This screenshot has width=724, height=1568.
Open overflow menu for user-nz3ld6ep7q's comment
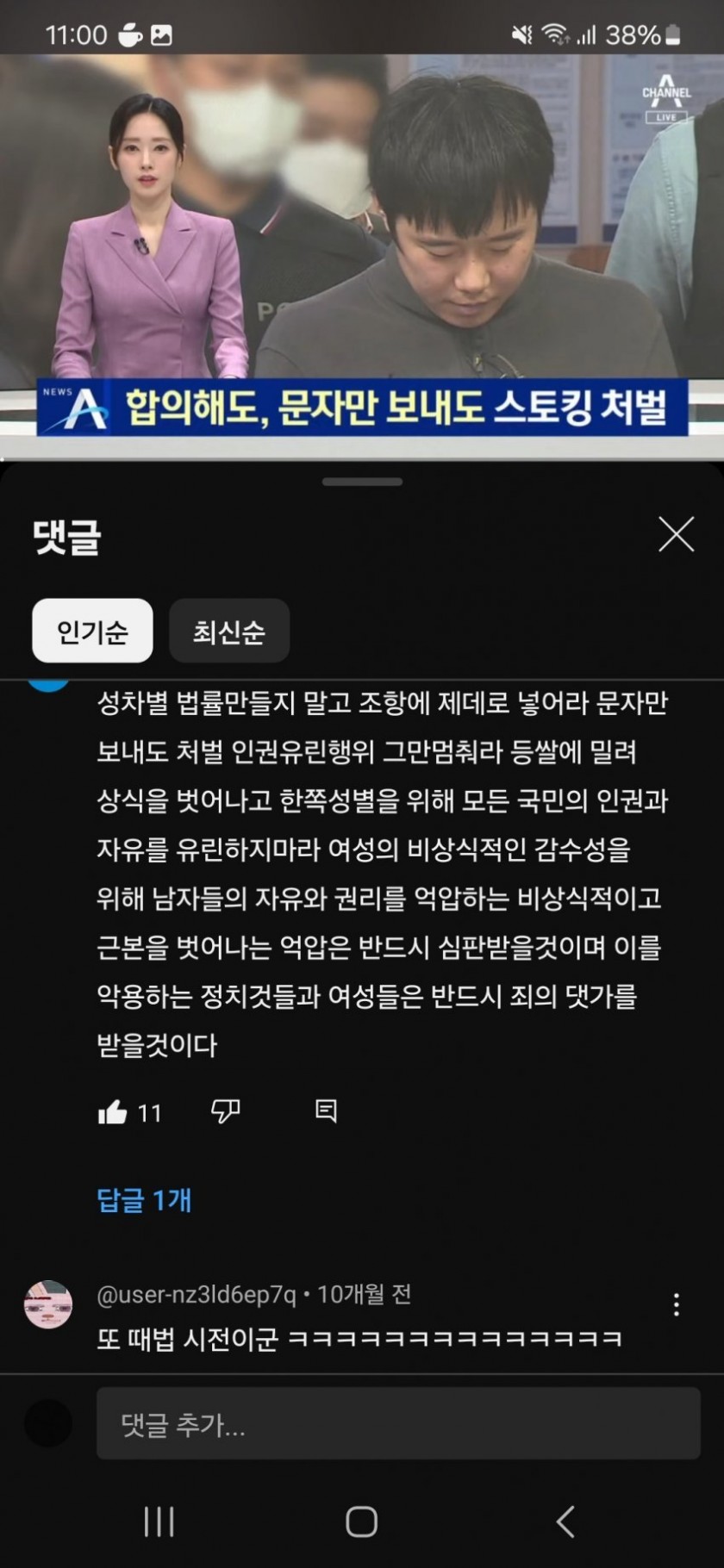[x=677, y=1304]
